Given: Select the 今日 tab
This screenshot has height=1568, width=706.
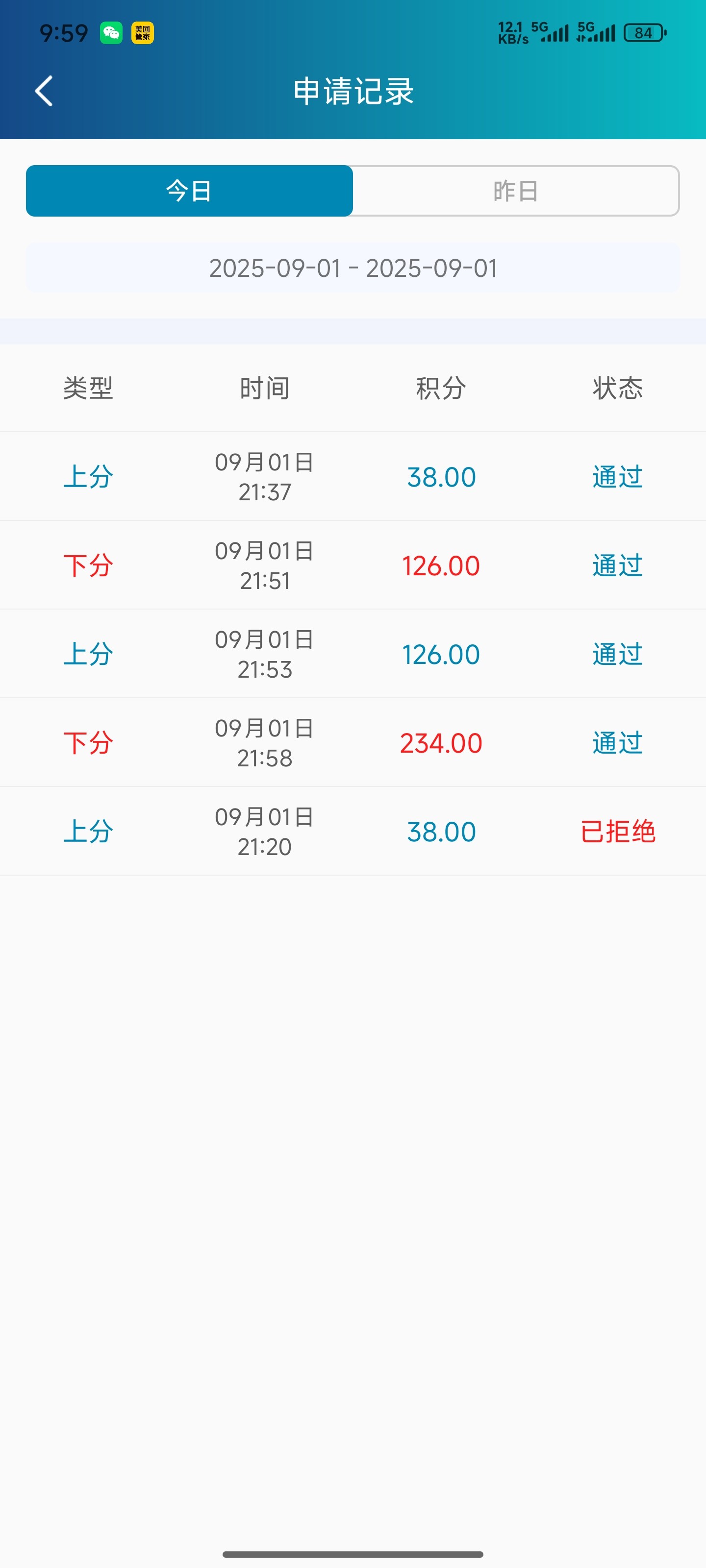Looking at the screenshot, I should point(189,191).
